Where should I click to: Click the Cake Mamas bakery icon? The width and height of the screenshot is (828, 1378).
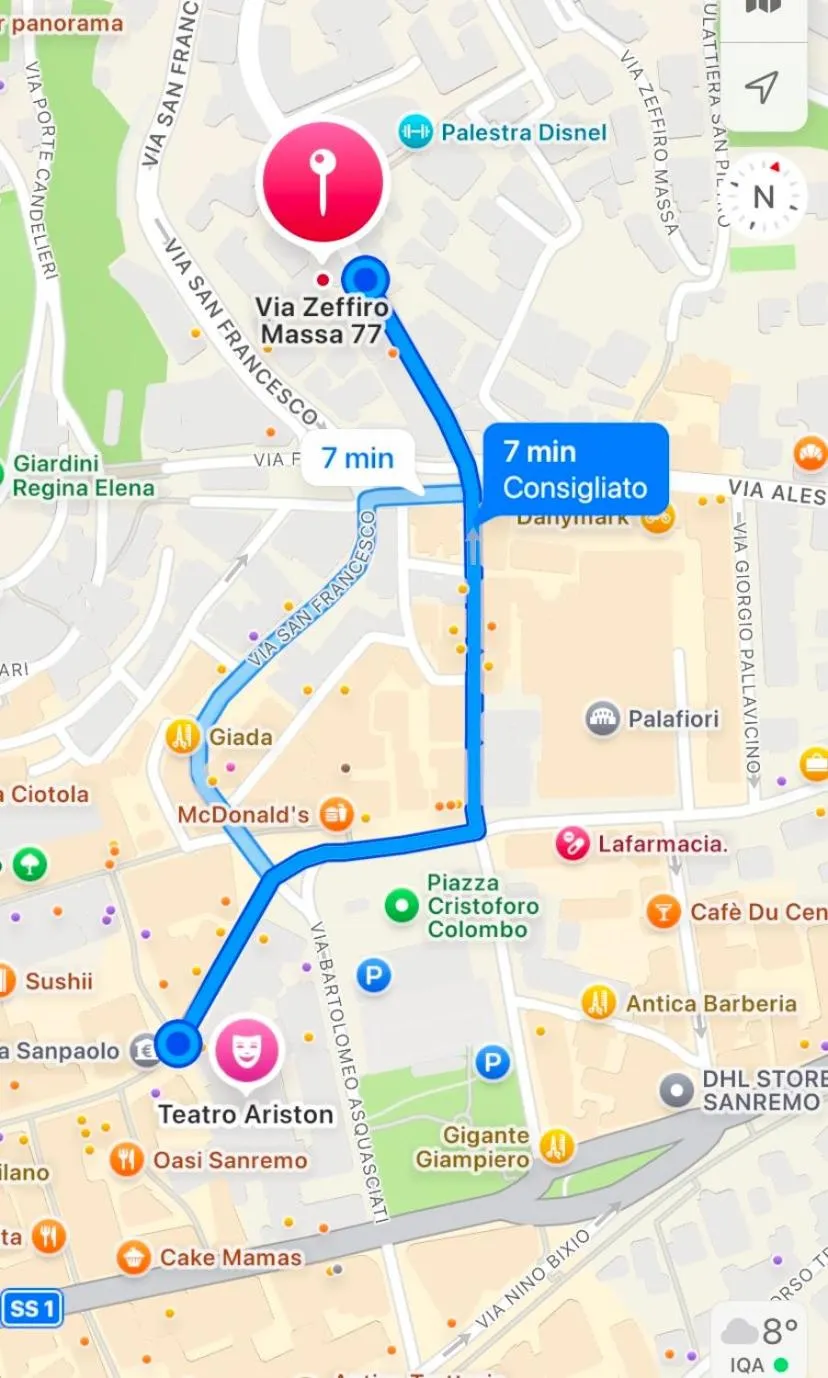(132, 1257)
